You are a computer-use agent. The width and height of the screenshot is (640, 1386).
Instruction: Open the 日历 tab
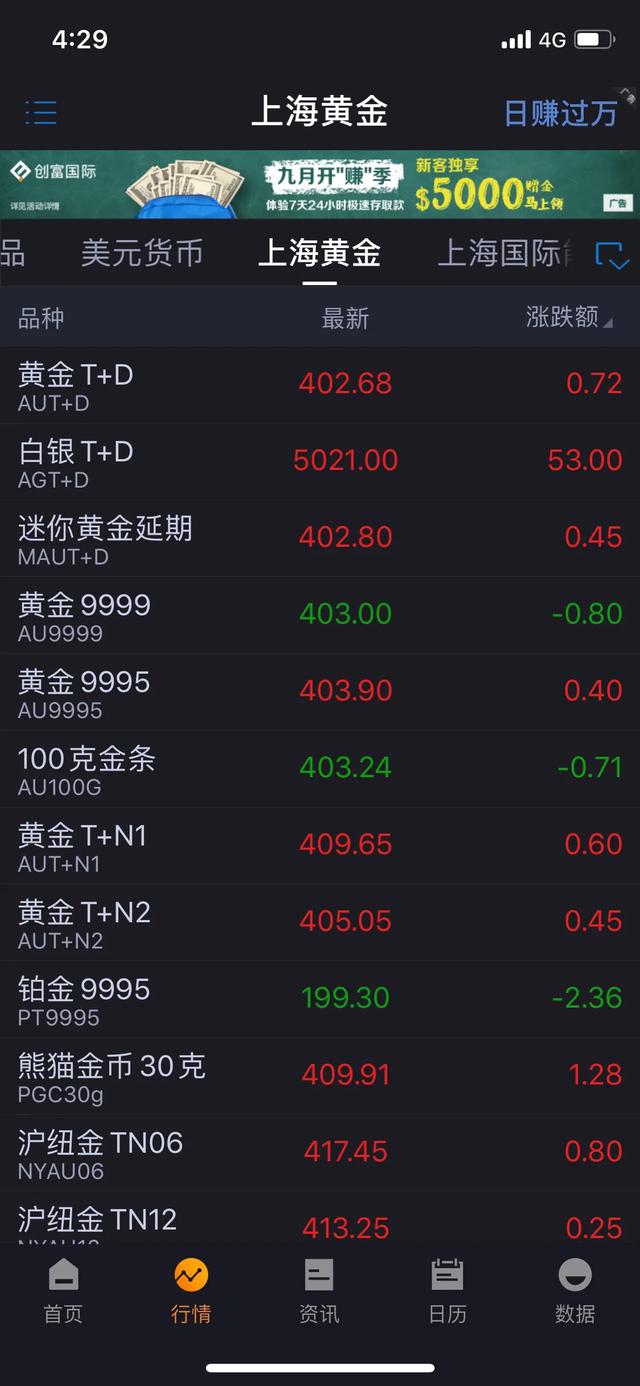[447, 1291]
